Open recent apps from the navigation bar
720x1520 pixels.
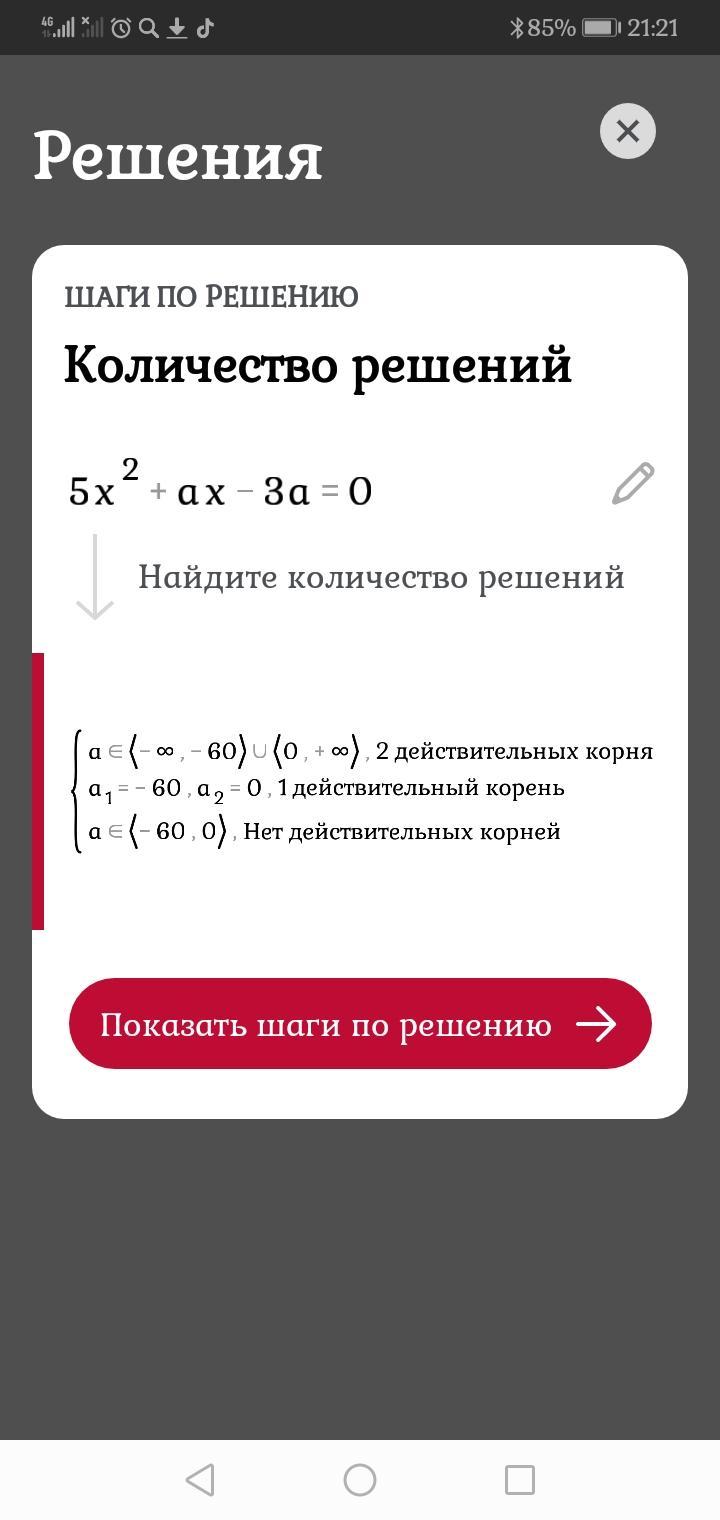[519, 1479]
